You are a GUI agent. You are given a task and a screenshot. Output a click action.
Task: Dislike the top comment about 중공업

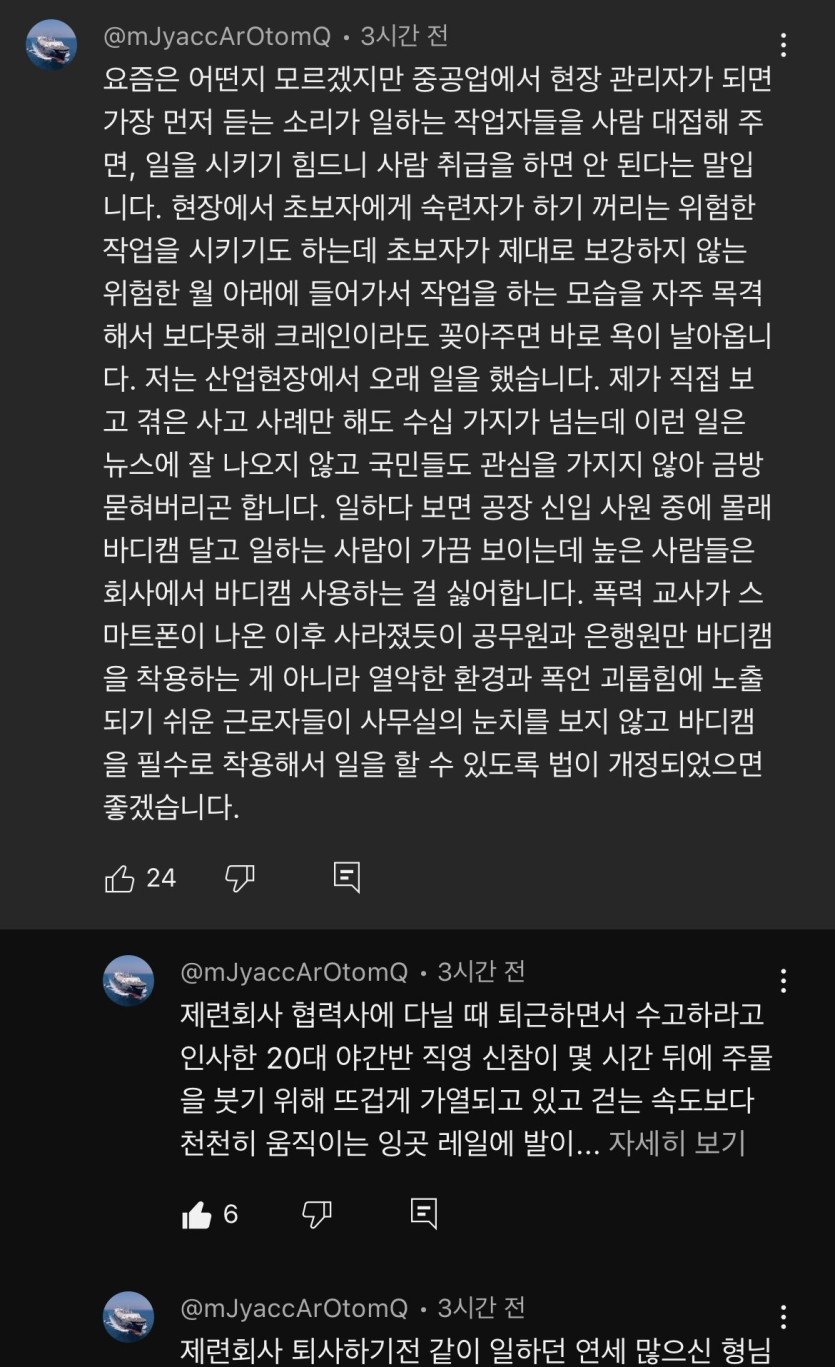click(x=240, y=878)
